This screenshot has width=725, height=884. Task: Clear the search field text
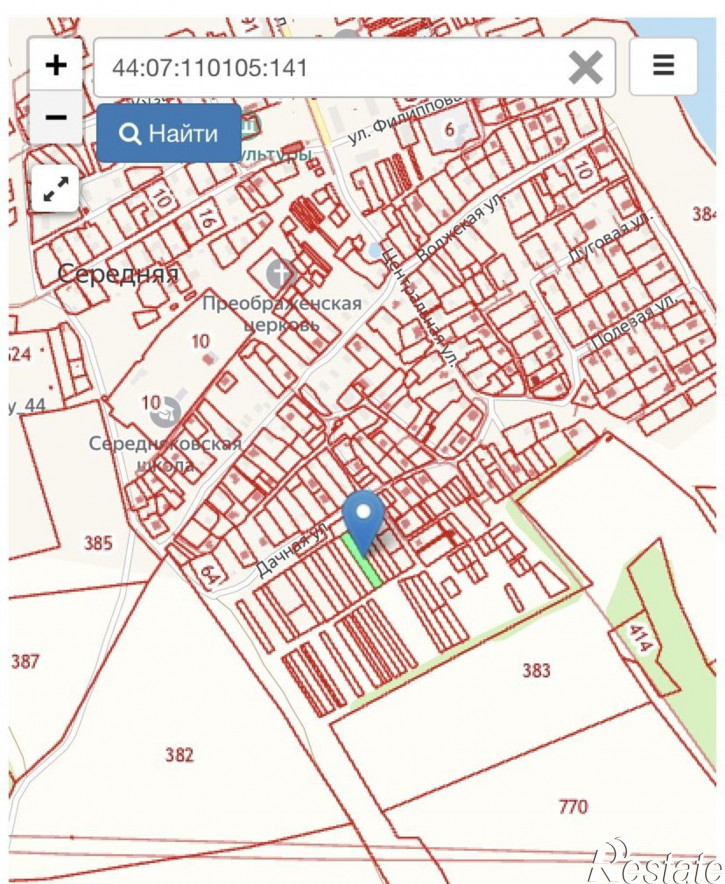(585, 68)
